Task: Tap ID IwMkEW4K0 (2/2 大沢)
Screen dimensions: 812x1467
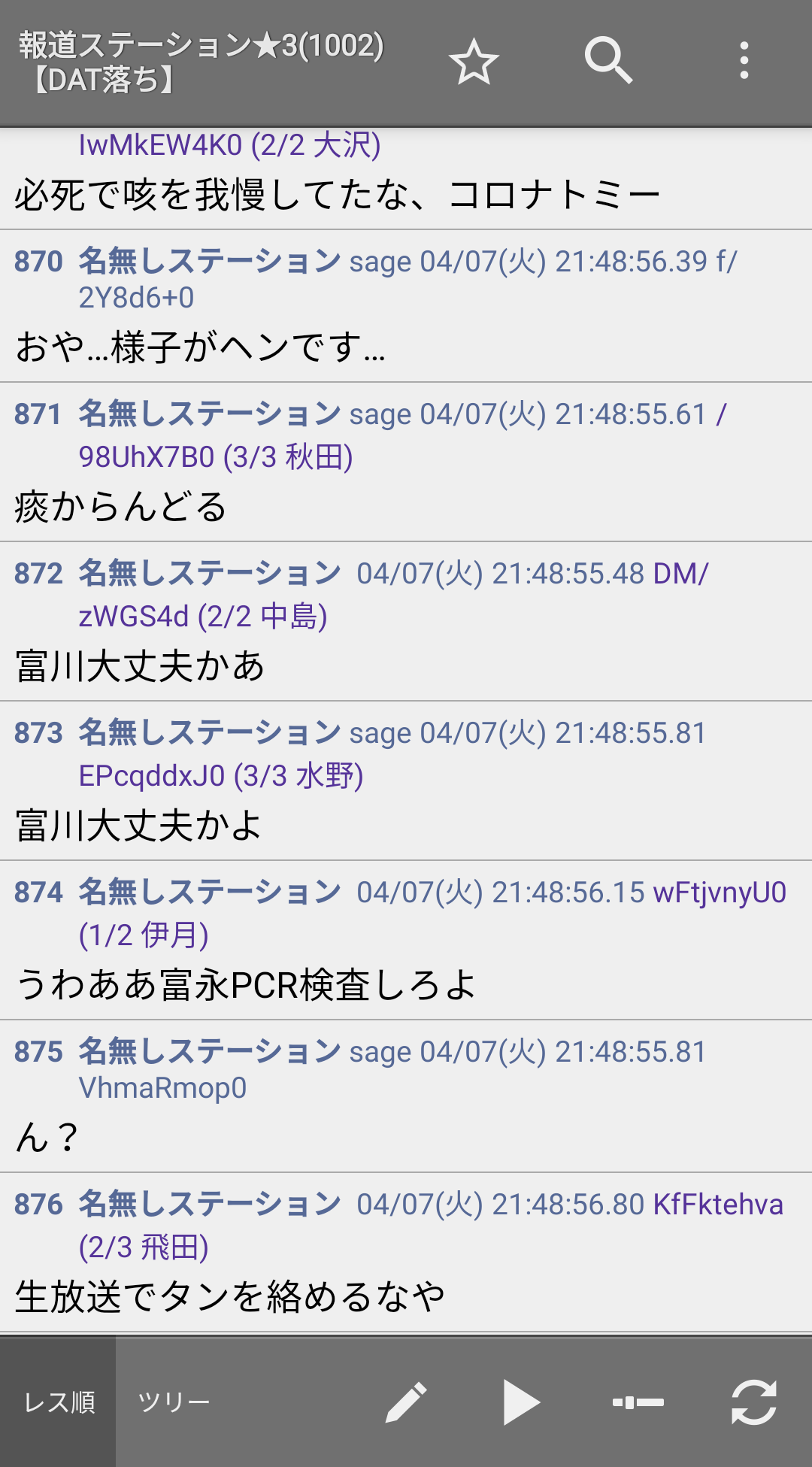Action: [x=229, y=145]
